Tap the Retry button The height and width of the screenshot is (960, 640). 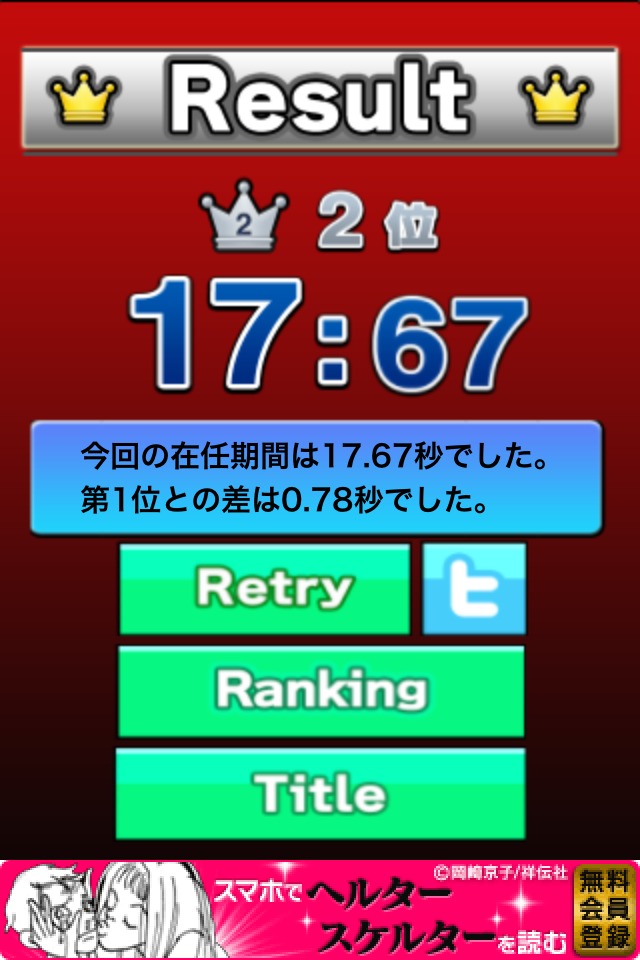(265, 589)
